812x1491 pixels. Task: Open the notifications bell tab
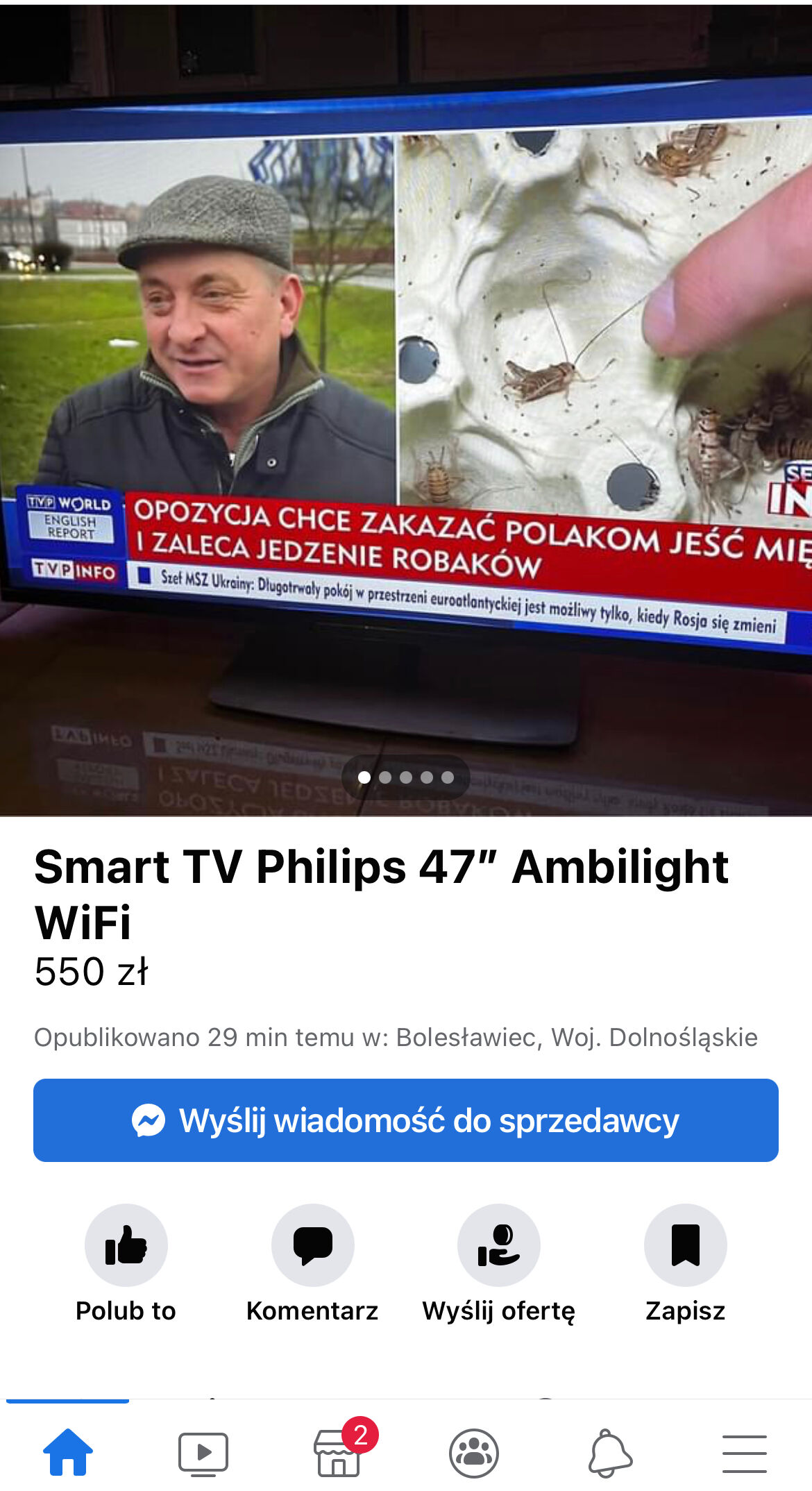pyautogui.click(x=609, y=1452)
